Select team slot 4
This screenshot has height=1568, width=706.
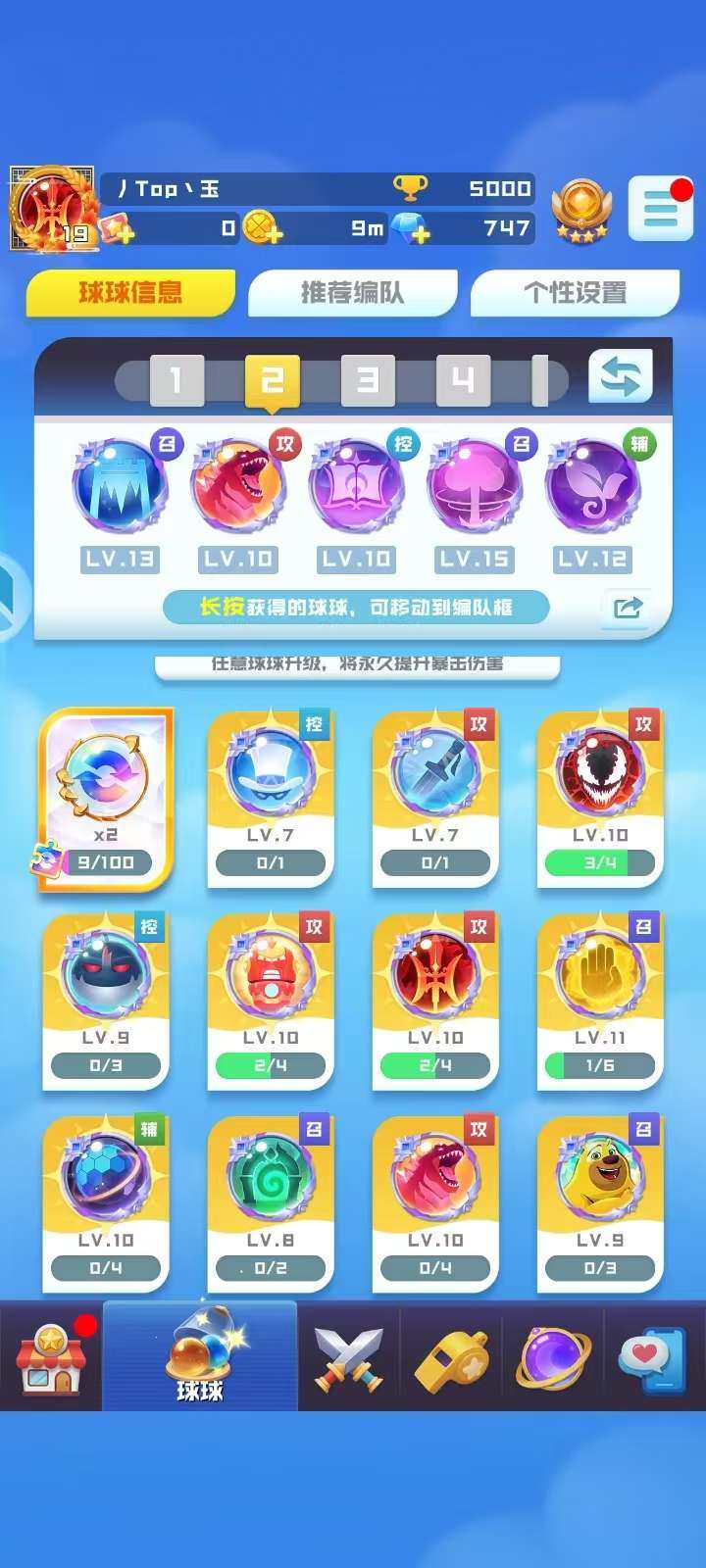pos(463,380)
